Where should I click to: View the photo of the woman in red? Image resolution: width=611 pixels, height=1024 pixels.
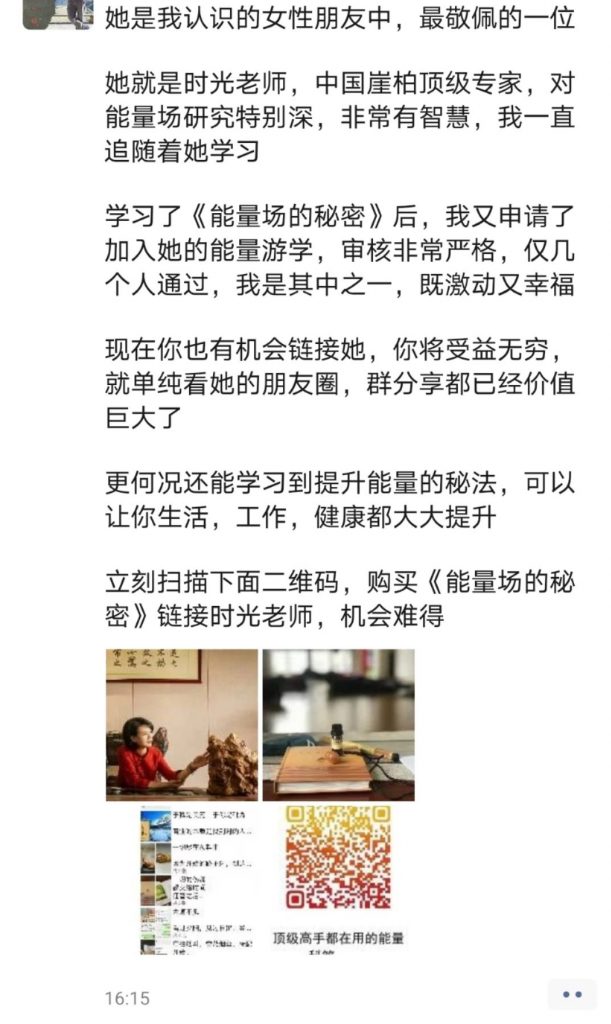(181, 724)
